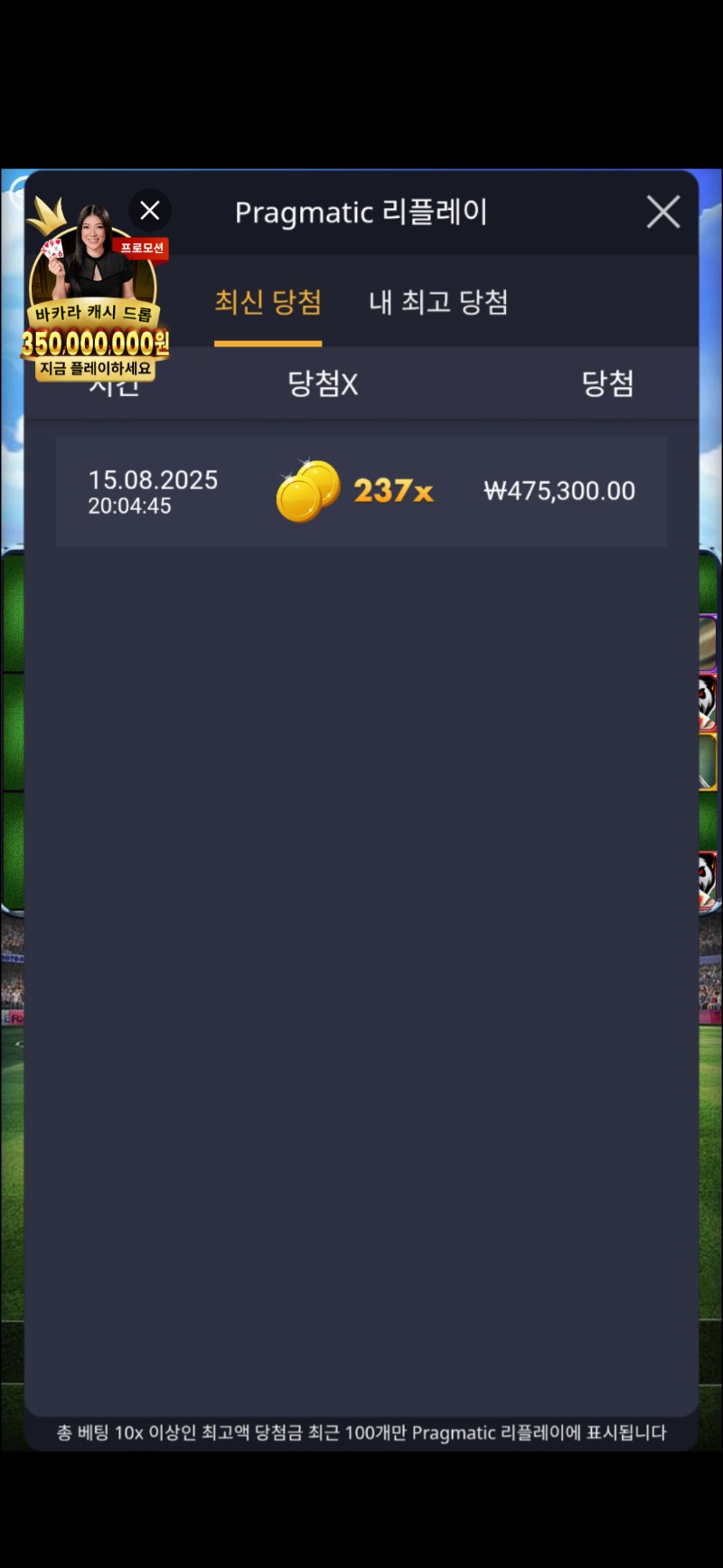Switch to the 내 최고 당첨 tab
The width and height of the screenshot is (723, 1568).
(438, 302)
